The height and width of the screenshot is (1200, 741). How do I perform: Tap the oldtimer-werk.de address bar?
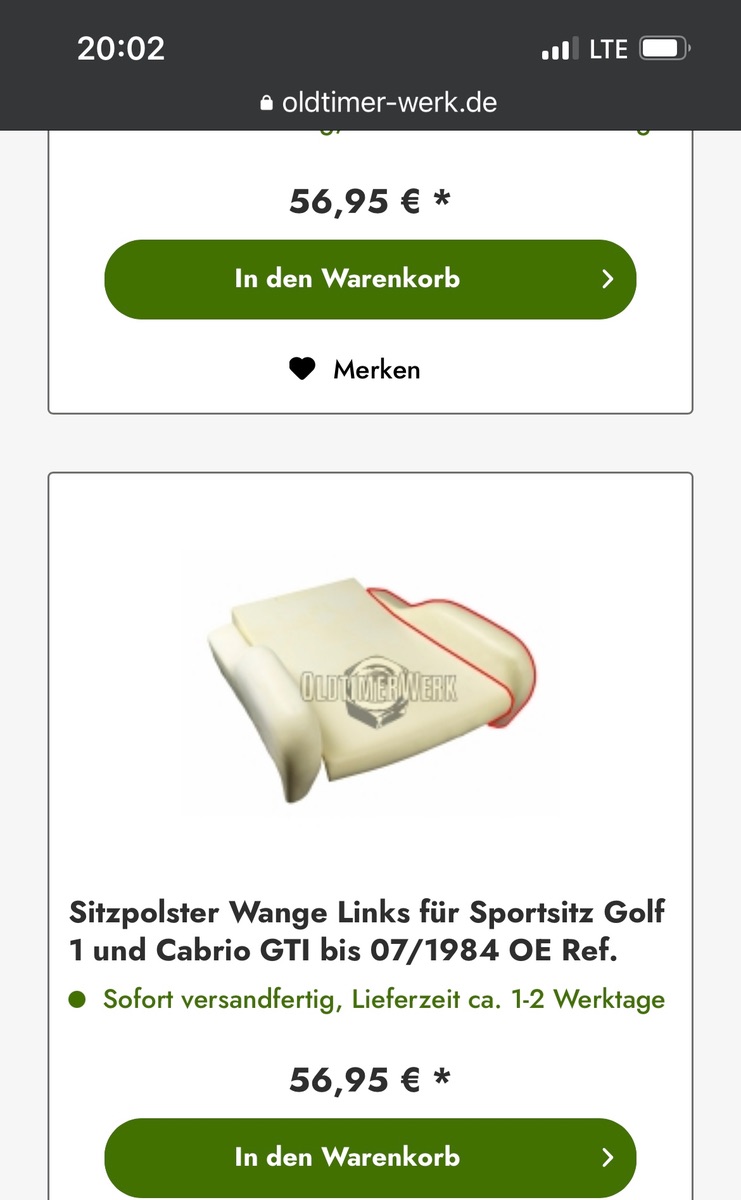[x=378, y=102]
